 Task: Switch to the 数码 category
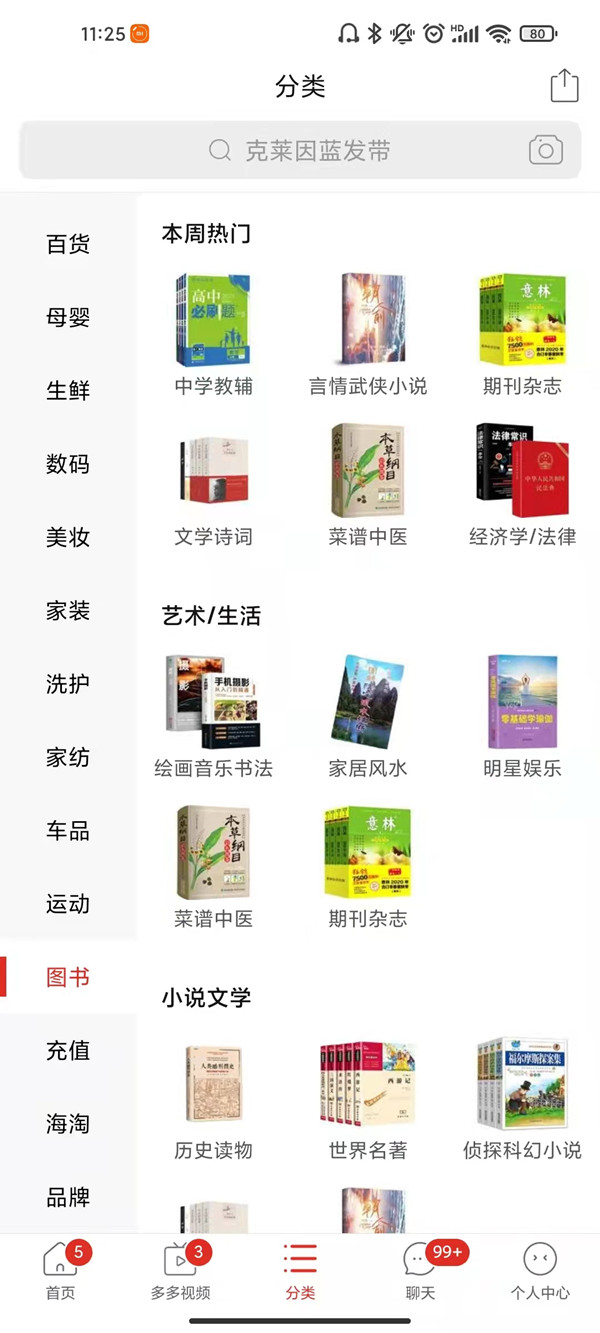point(68,464)
